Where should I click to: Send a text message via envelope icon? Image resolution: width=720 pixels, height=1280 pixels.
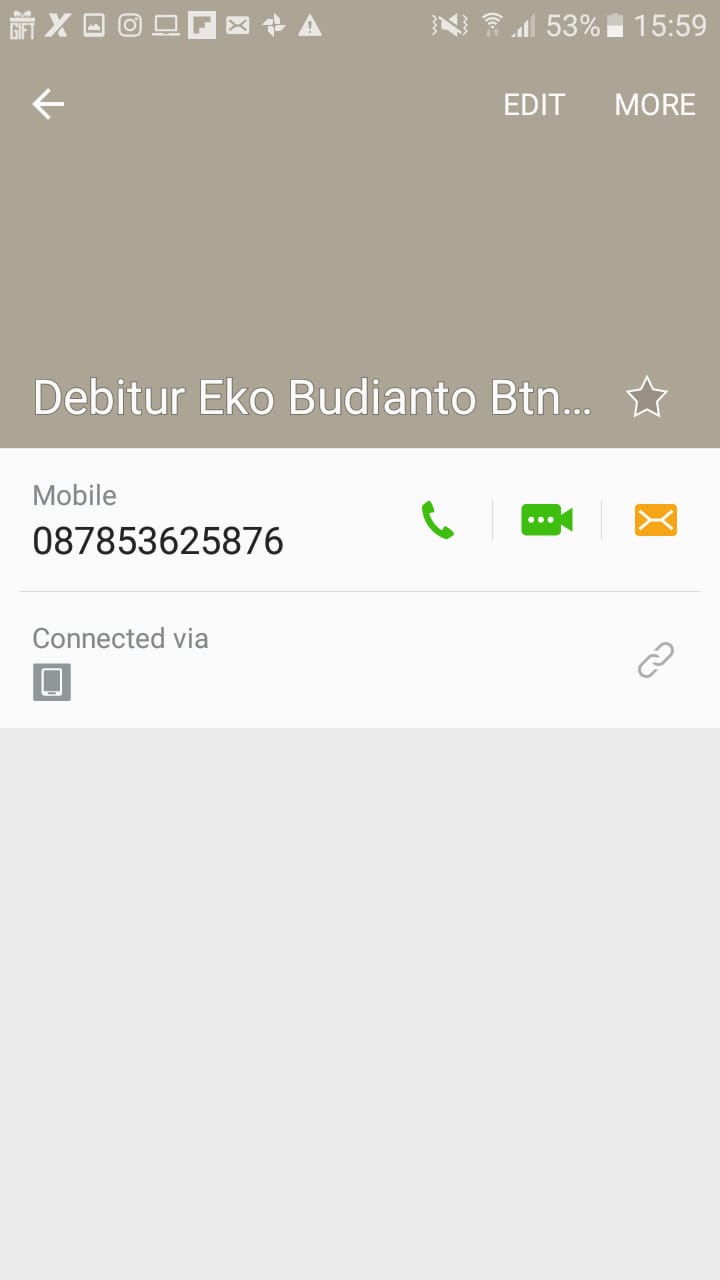(x=656, y=520)
